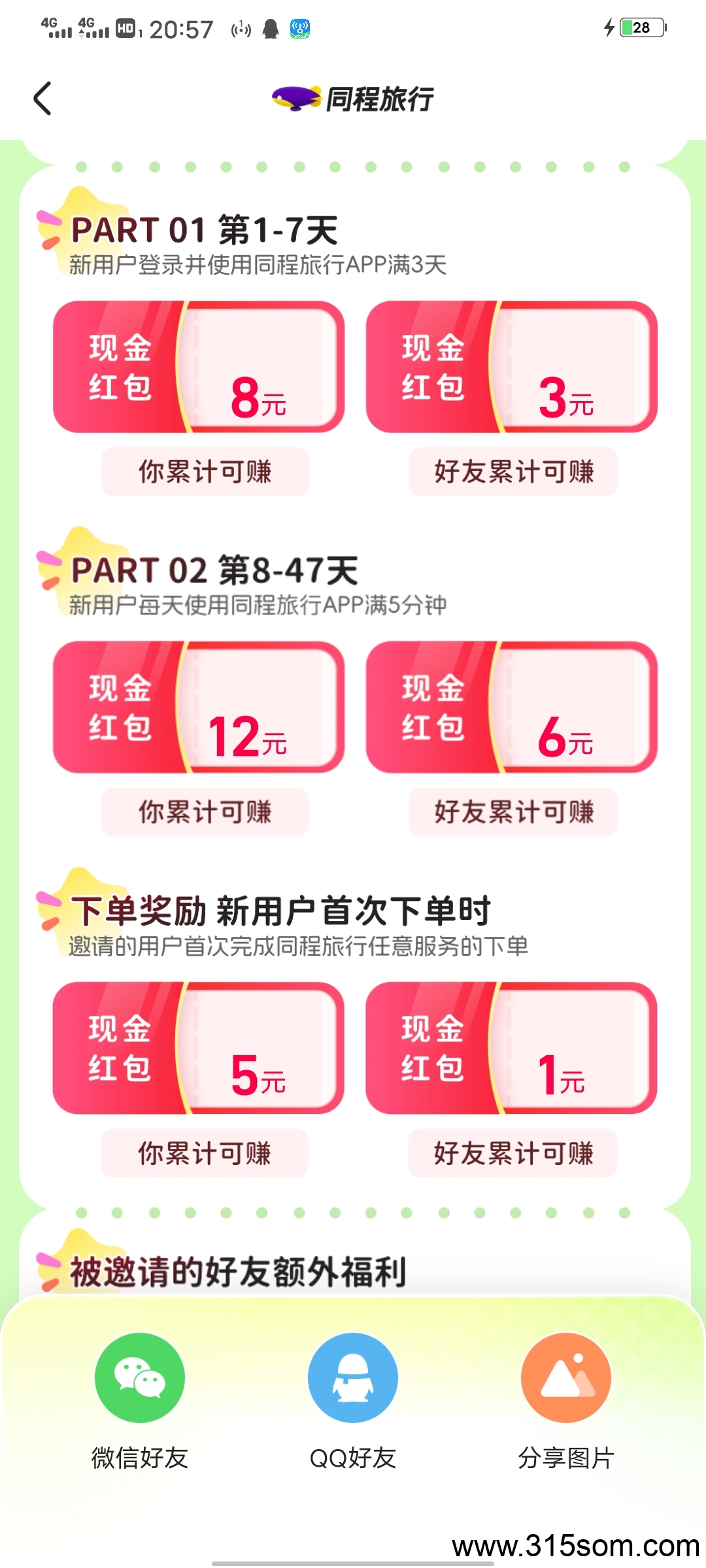706x1568 pixels.
Task: Go back using the top-left arrow
Action: [42, 99]
